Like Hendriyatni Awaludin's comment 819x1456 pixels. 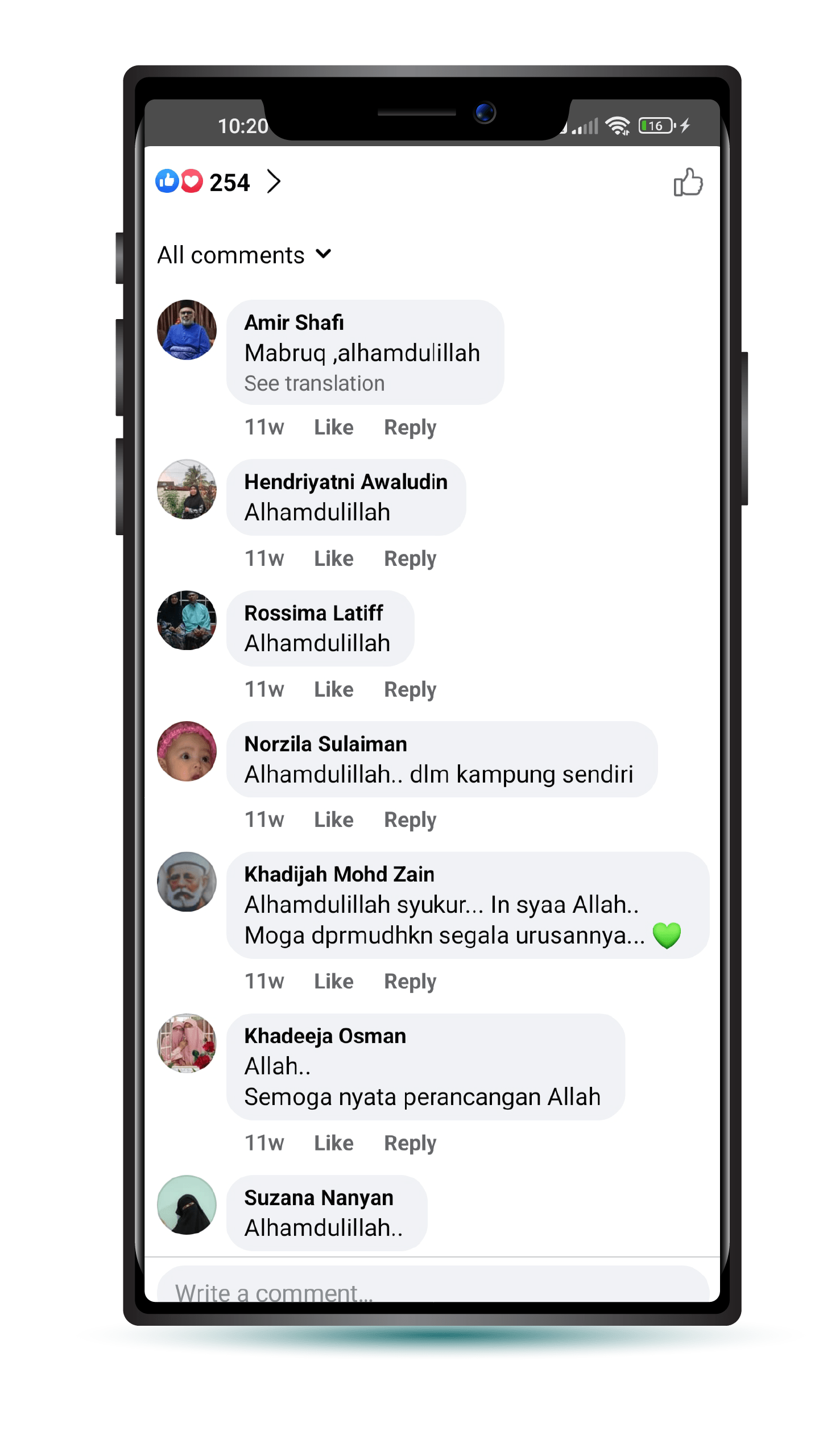coord(333,559)
